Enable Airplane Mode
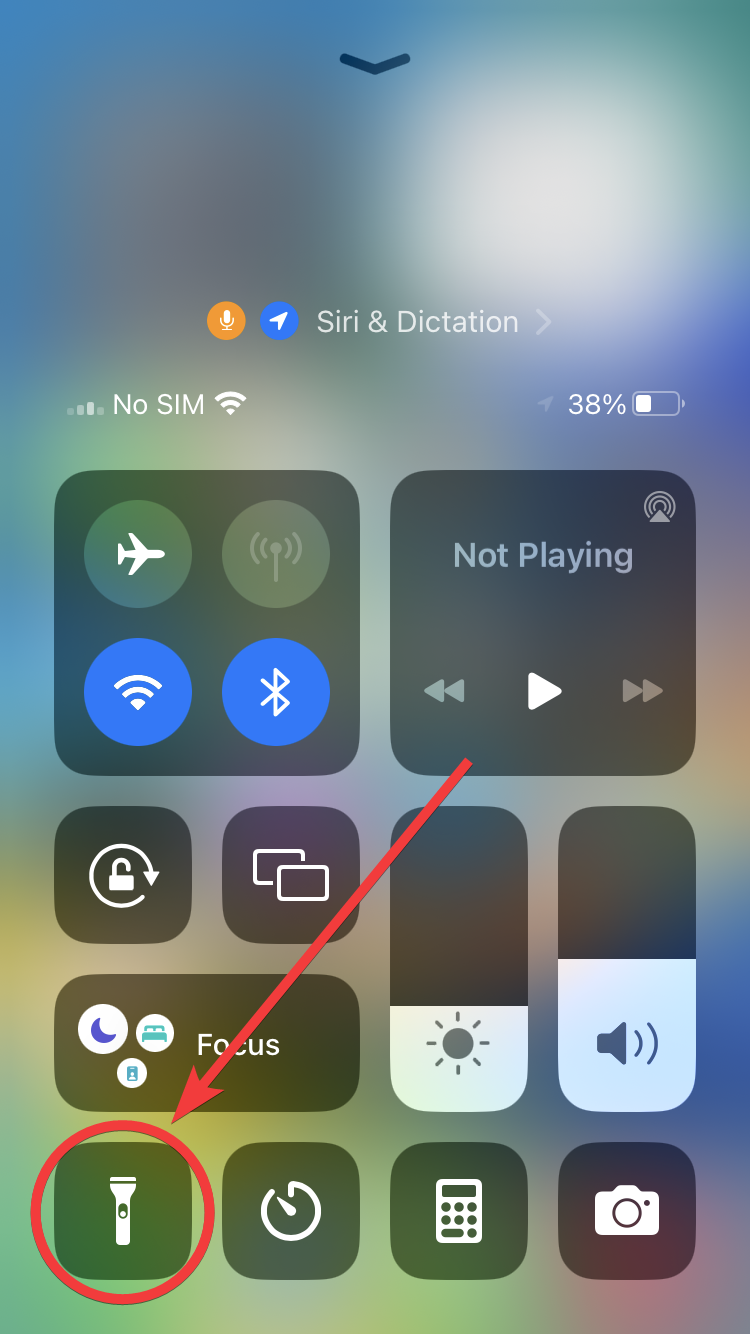Viewport: 750px width, 1334px height. (x=138, y=554)
